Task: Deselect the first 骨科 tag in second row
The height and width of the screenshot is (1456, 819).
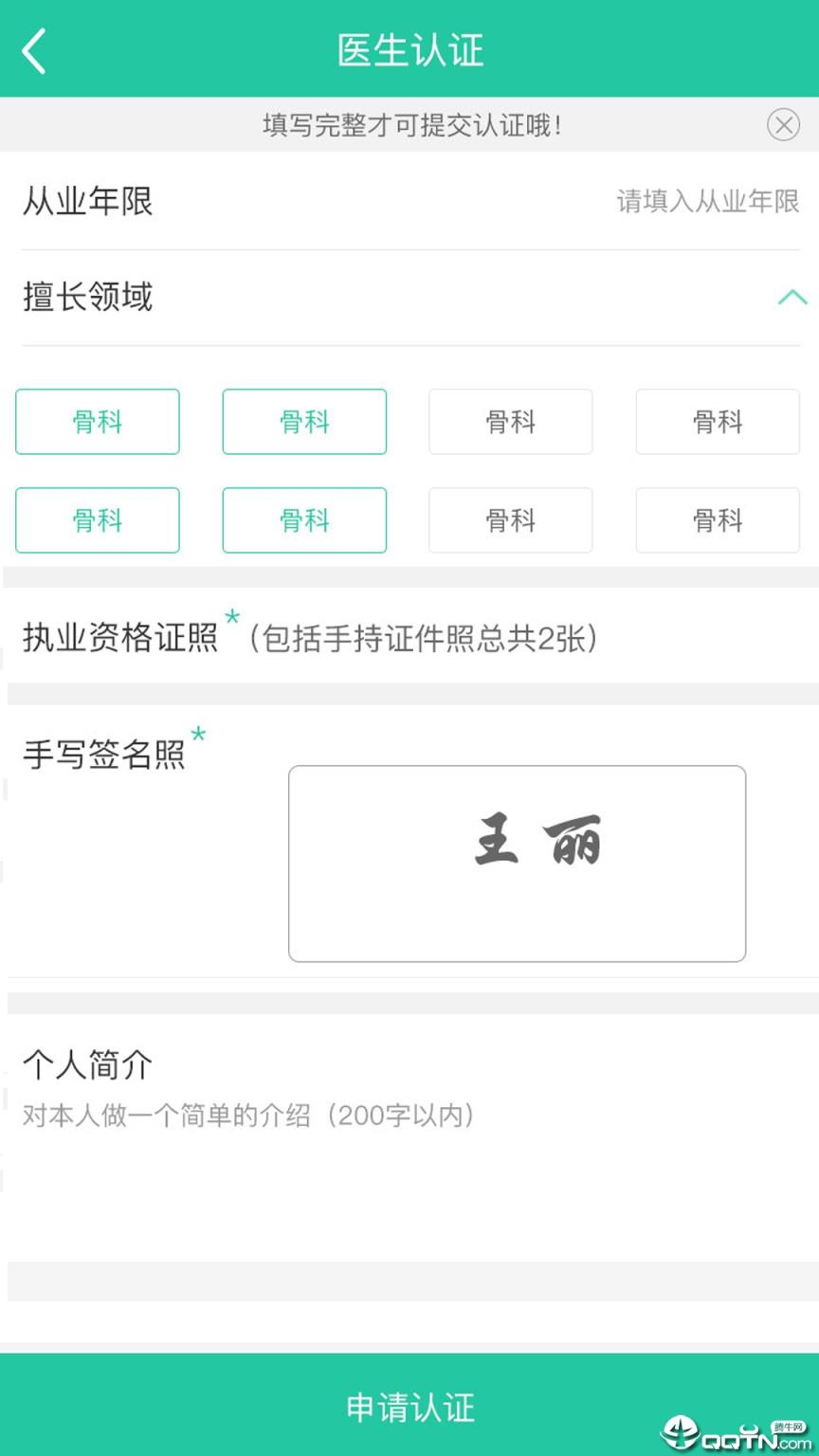Action: [97, 519]
